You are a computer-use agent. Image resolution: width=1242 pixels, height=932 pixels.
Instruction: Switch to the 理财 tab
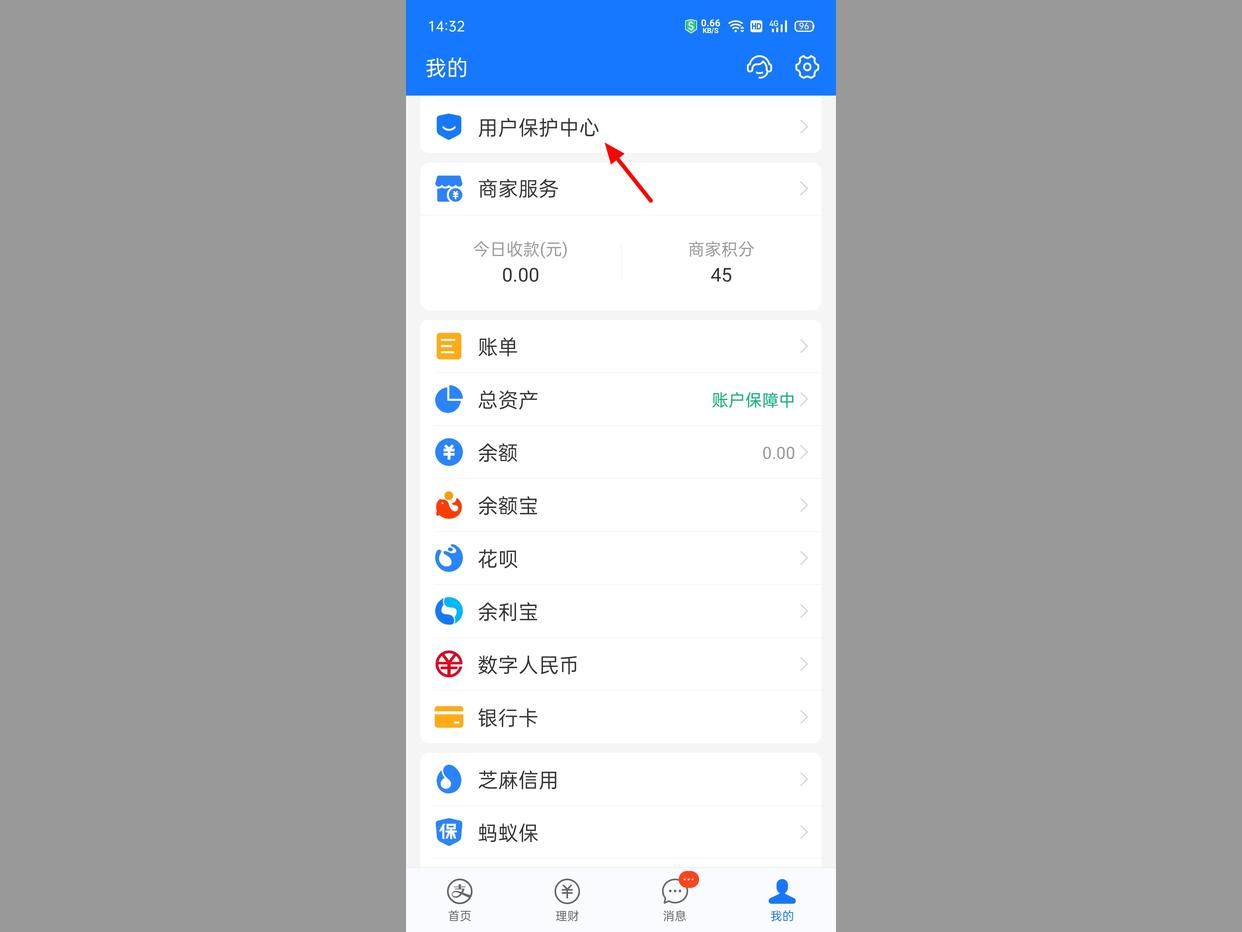(567, 899)
